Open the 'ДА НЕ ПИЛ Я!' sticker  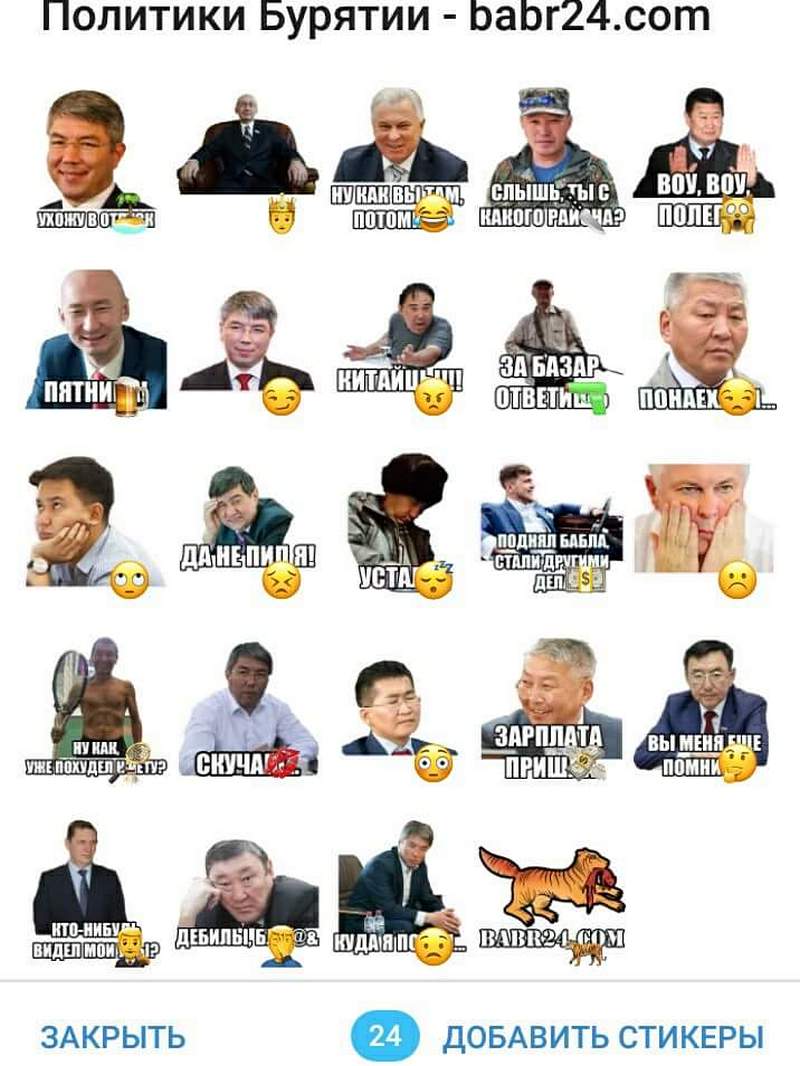point(248,530)
